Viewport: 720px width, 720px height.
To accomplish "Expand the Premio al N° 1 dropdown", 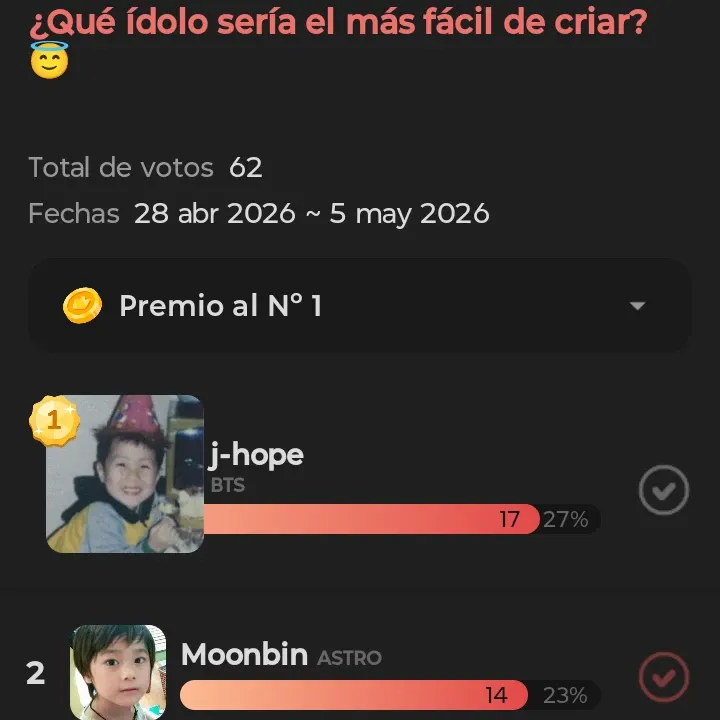I will coord(637,306).
